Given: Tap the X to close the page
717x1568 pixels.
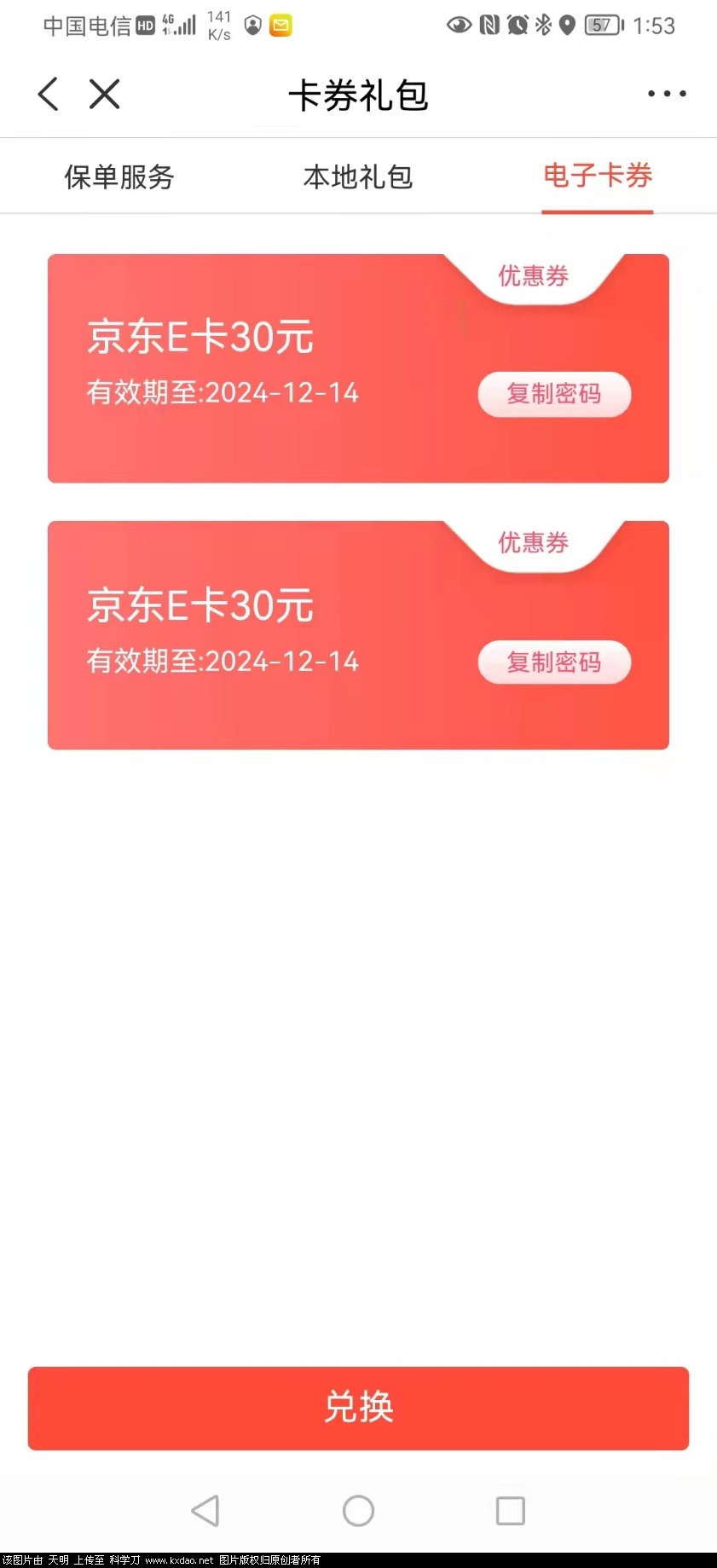Looking at the screenshot, I should coord(104,94).
